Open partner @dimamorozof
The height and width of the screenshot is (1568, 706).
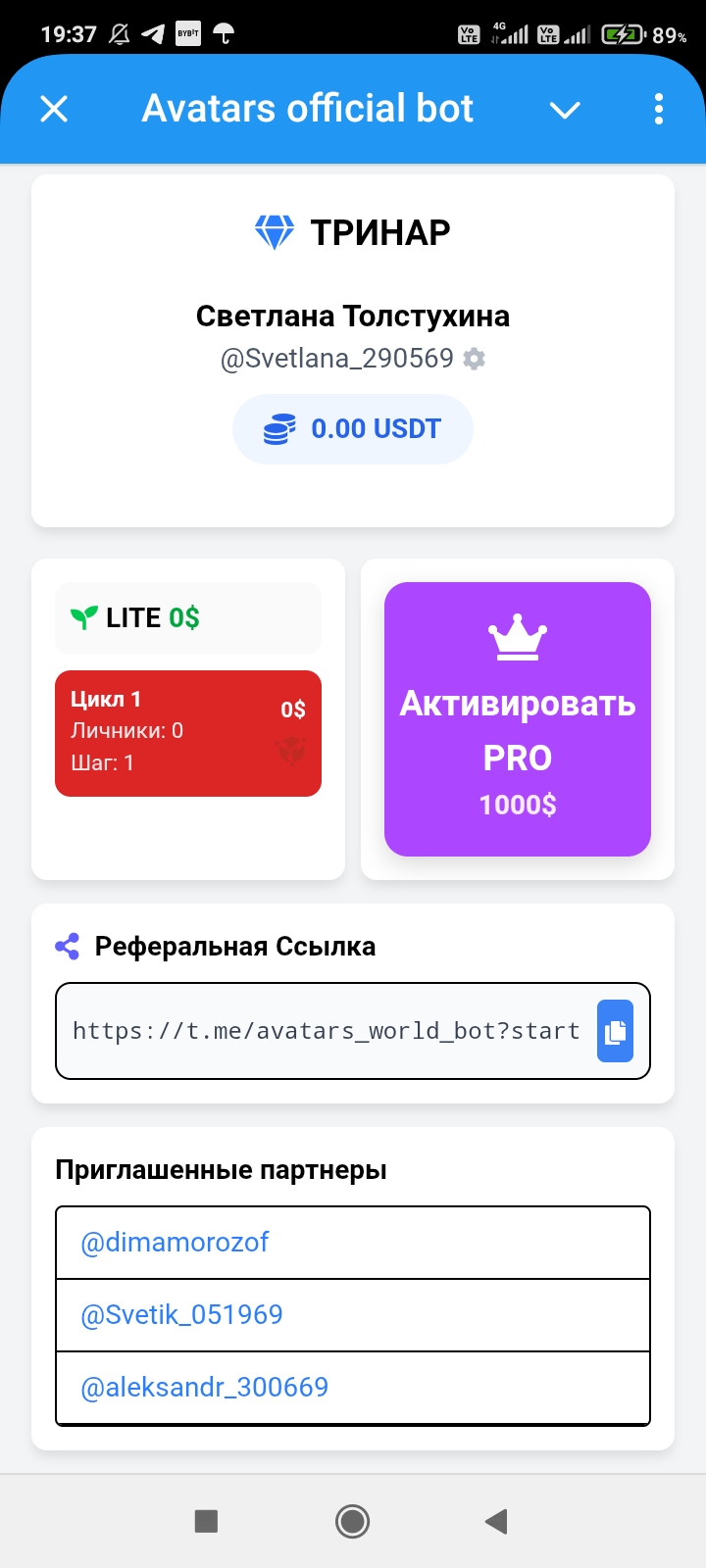click(175, 1243)
